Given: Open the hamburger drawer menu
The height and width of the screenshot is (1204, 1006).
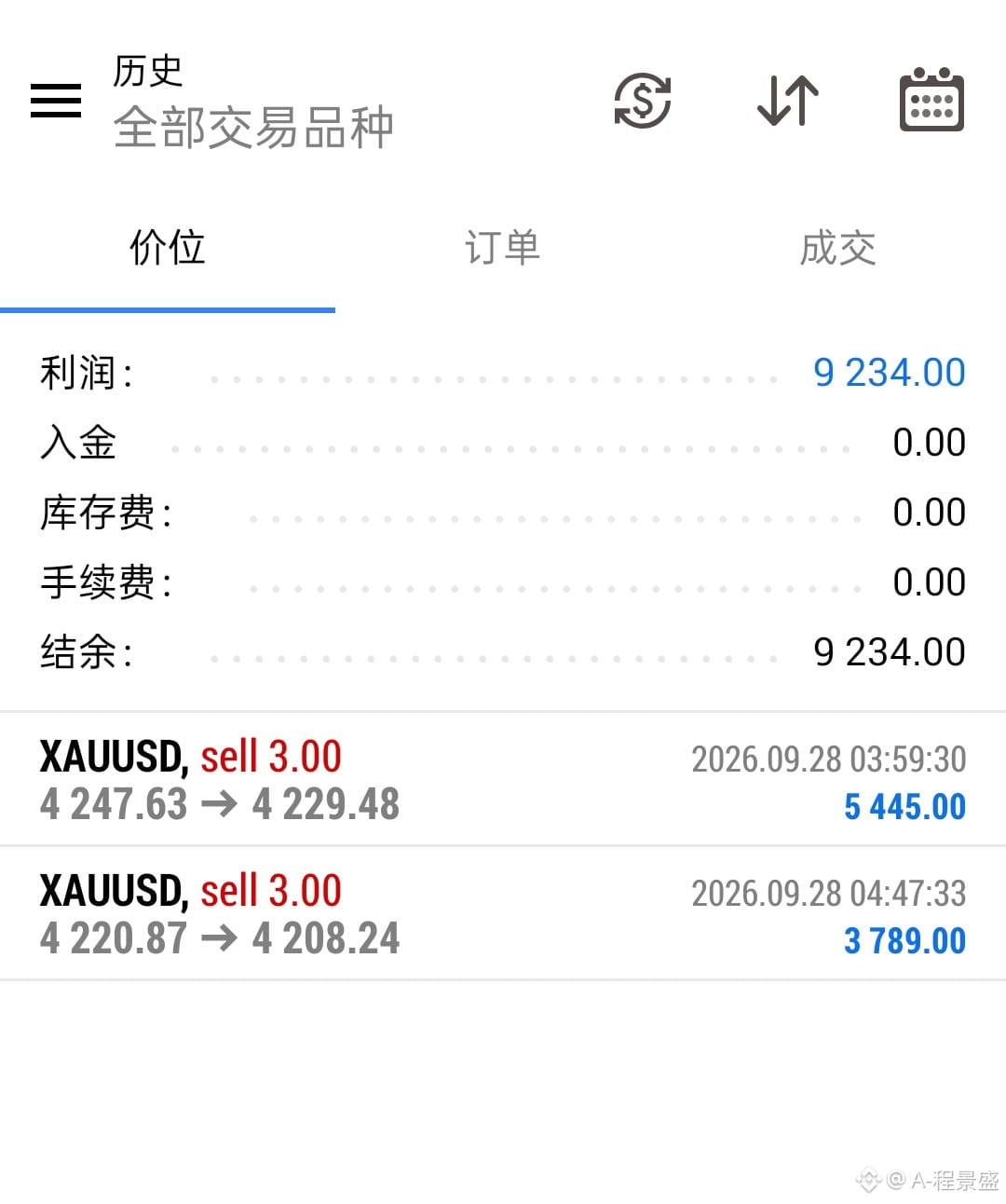Looking at the screenshot, I should (x=56, y=101).
